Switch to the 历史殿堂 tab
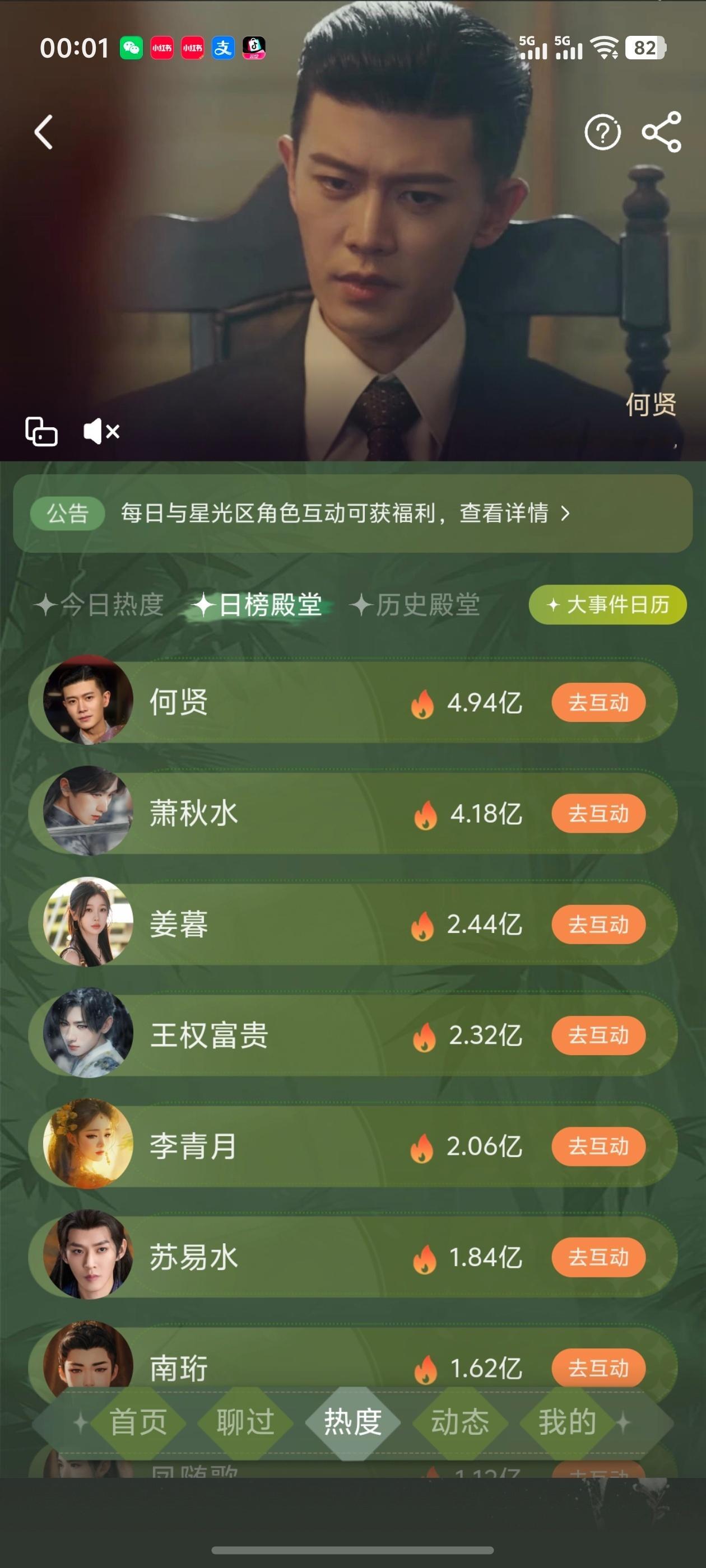706x1568 pixels. point(426,604)
